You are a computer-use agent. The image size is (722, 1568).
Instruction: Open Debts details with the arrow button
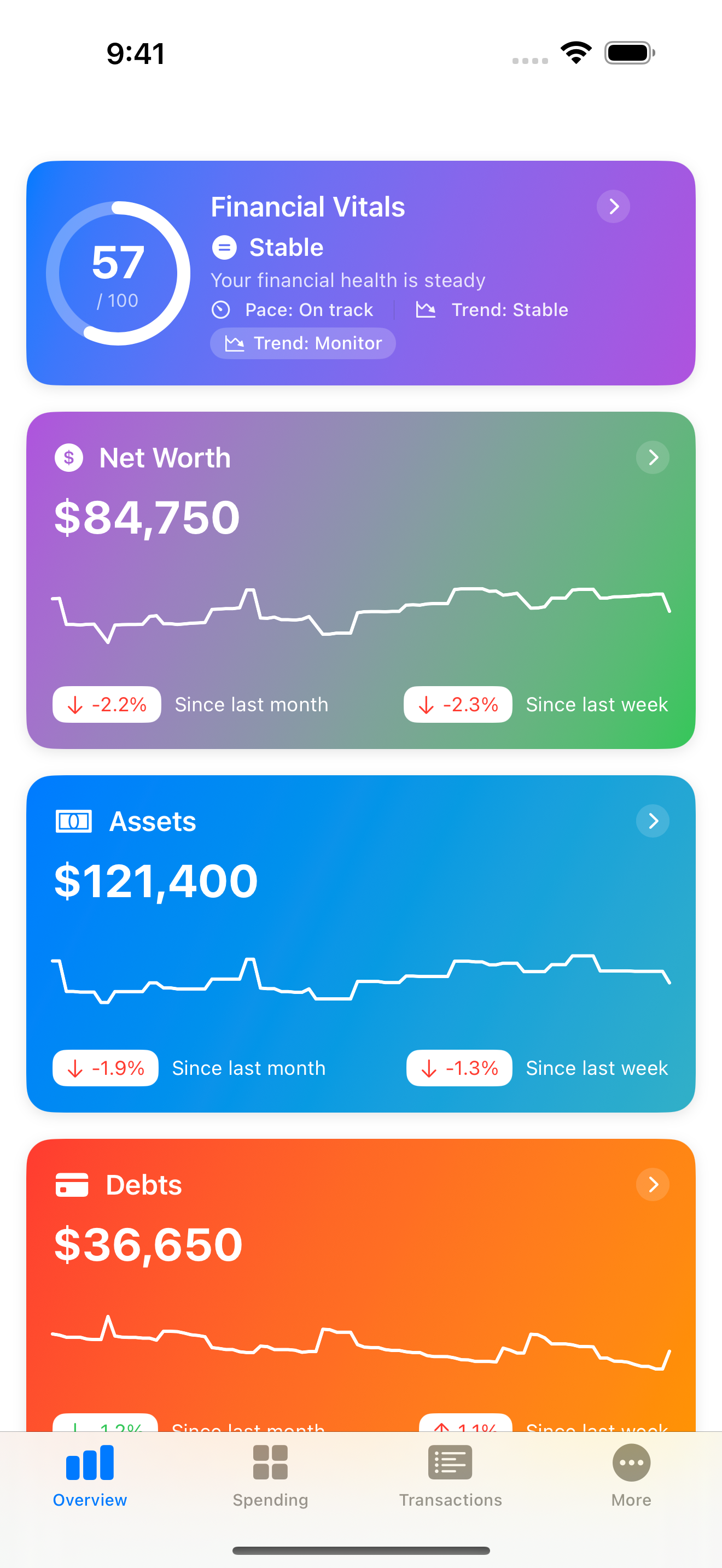click(652, 1185)
